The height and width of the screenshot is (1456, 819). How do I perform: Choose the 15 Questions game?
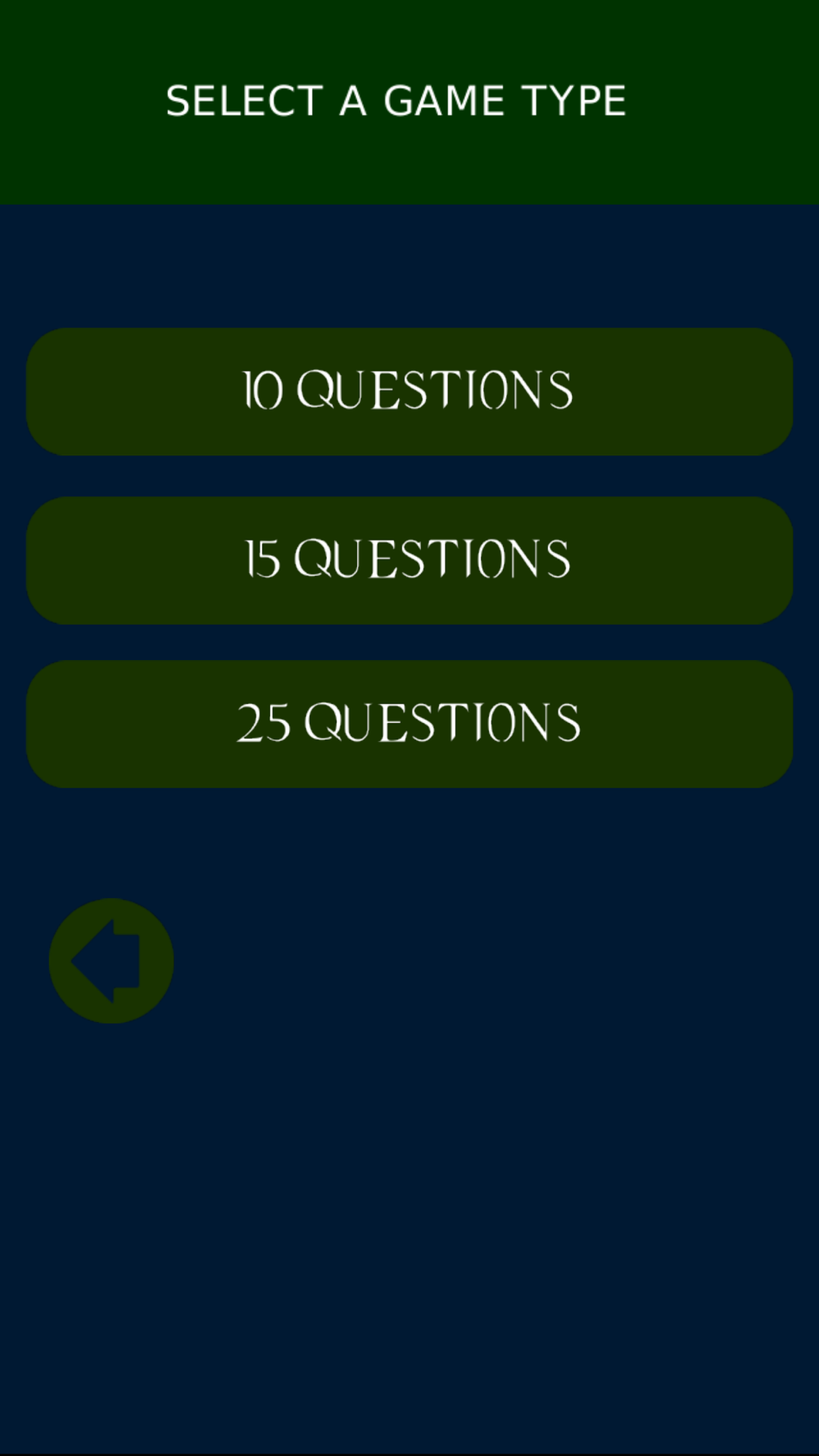tap(409, 560)
